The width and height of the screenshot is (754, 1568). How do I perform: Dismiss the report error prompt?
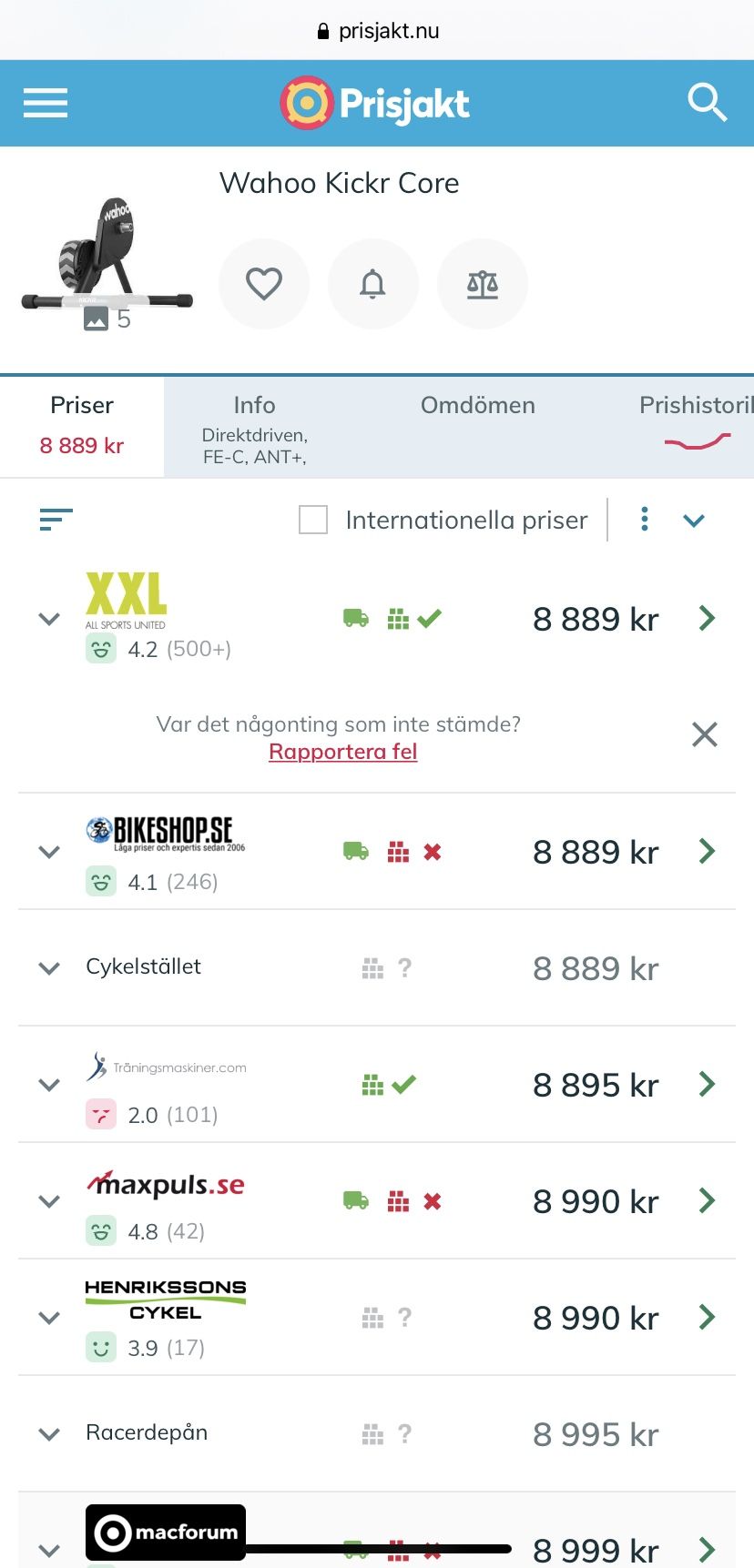tap(705, 734)
